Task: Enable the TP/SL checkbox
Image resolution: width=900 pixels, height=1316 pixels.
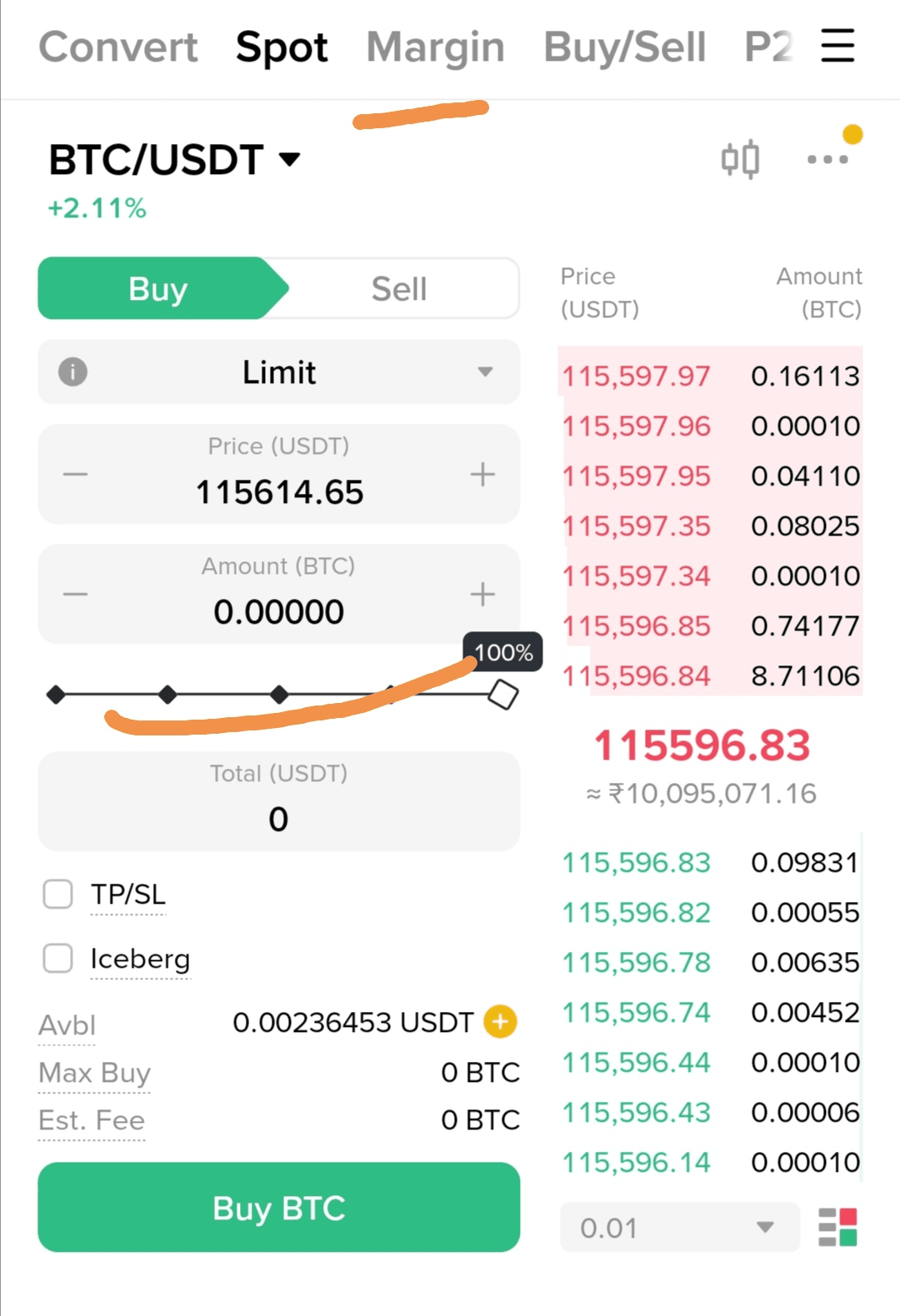Action: pos(57,895)
